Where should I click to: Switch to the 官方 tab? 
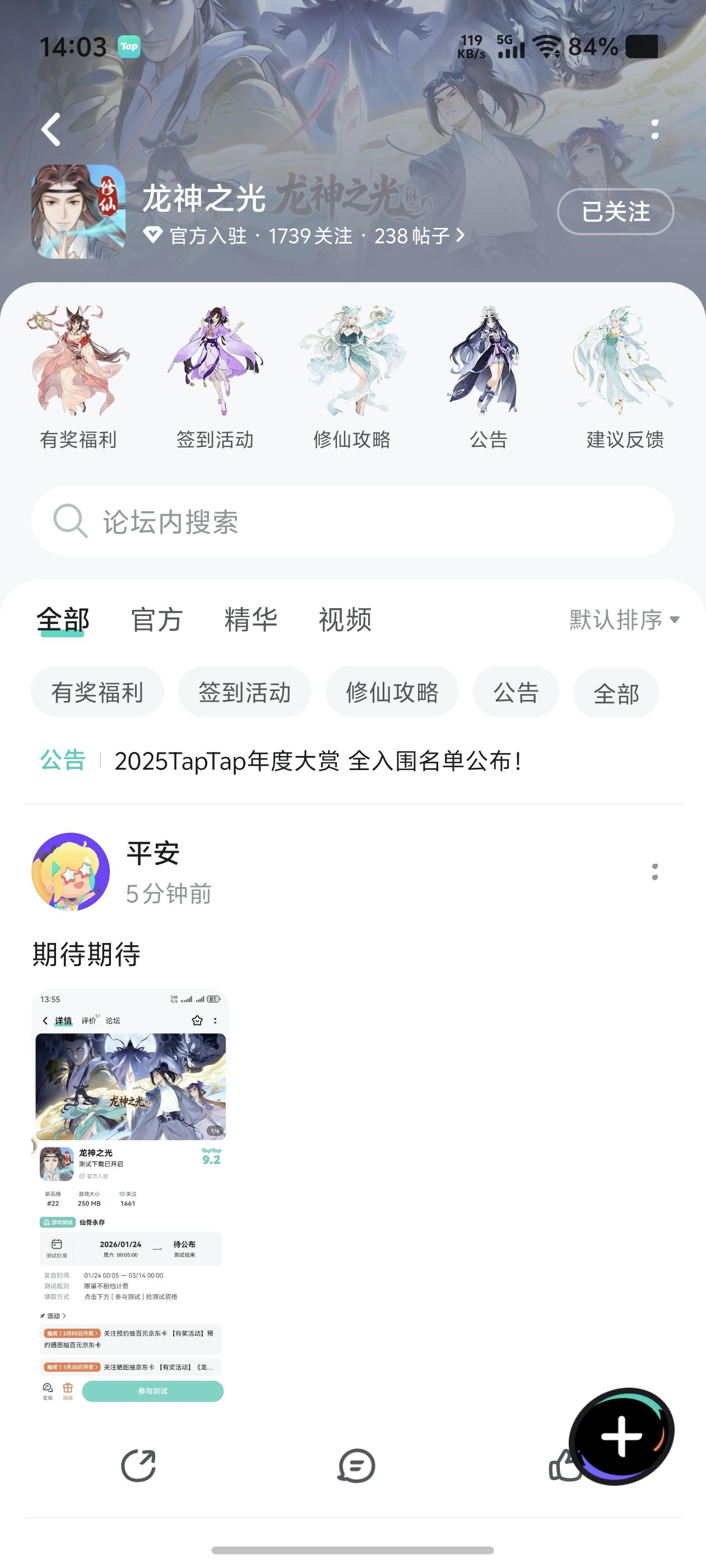pyautogui.click(x=157, y=620)
